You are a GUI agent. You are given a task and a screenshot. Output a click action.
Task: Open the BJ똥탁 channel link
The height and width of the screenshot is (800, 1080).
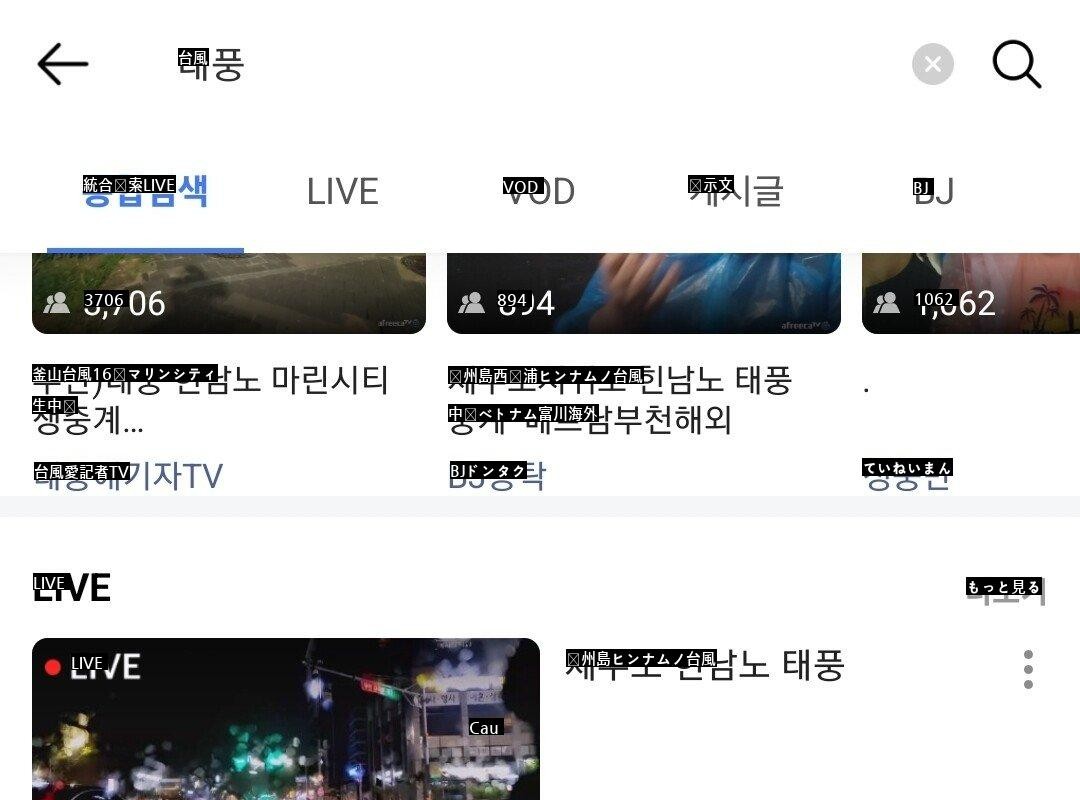click(x=497, y=476)
